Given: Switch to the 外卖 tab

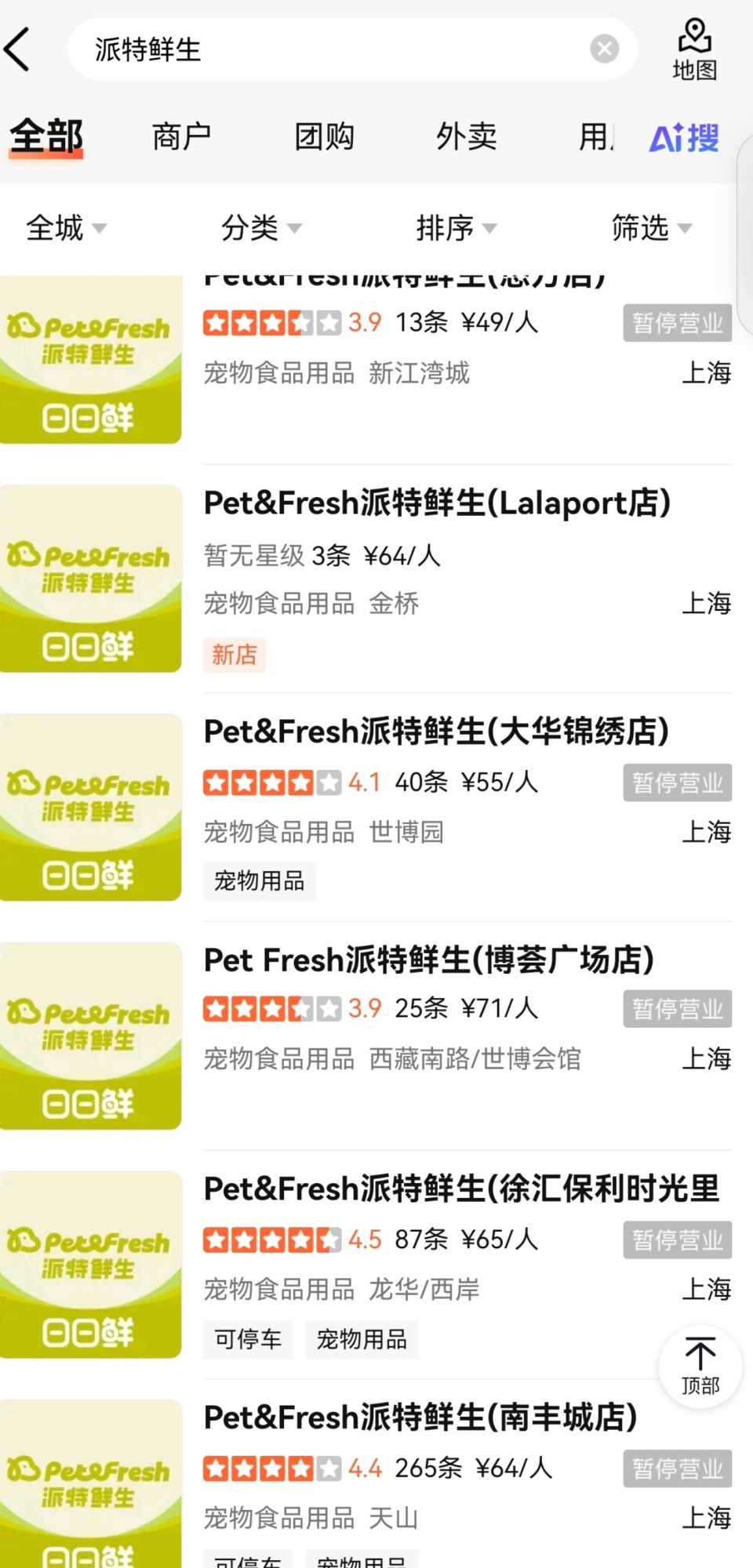Looking at the screenshot, I should pos(466,137).
